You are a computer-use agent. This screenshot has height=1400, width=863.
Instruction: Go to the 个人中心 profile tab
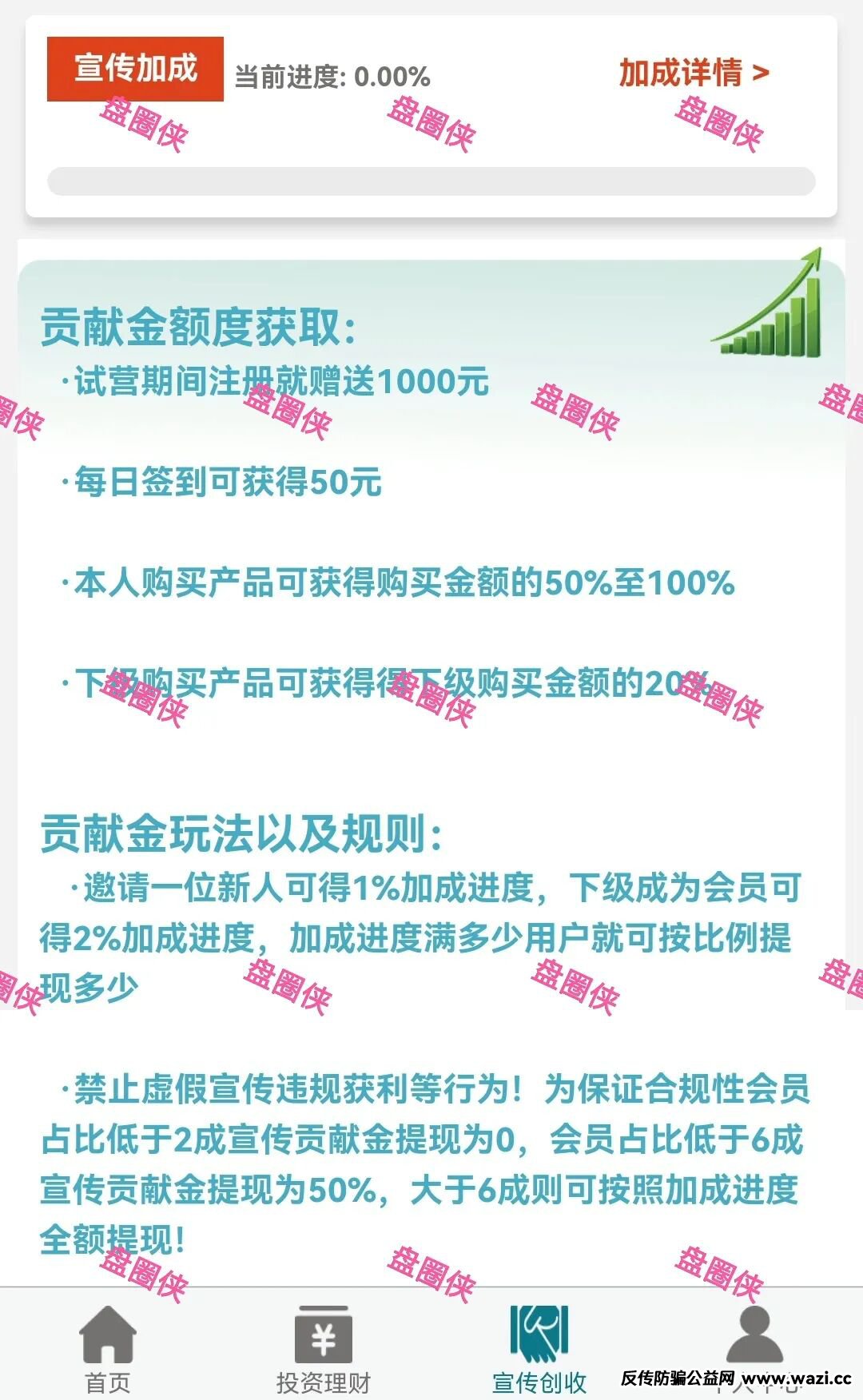(754, 1342)
